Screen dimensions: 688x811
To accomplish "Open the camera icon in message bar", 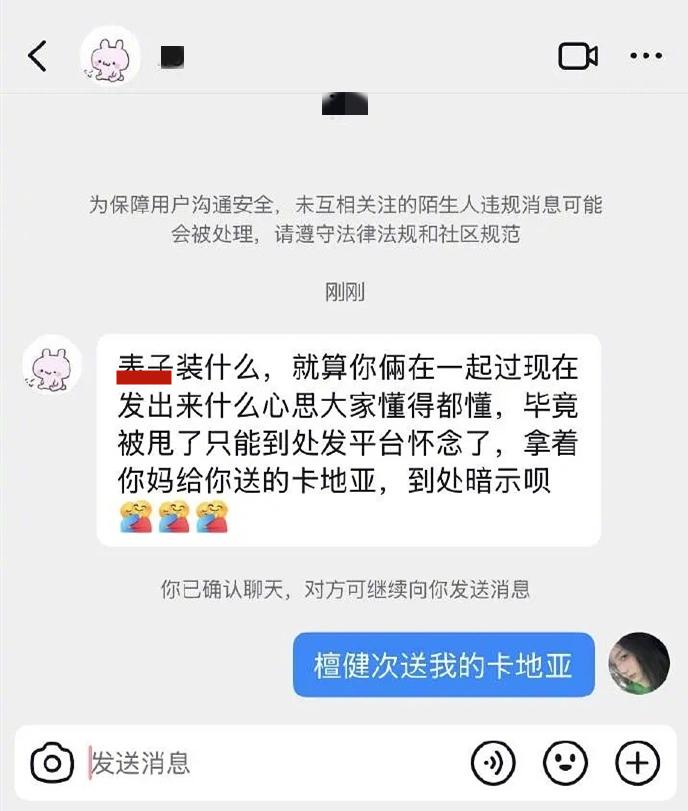I will click(52, 764).
